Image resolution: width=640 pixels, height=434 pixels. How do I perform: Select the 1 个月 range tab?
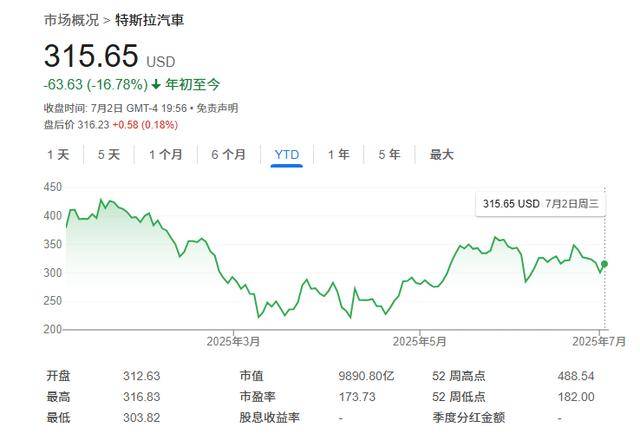click(165, 154)
